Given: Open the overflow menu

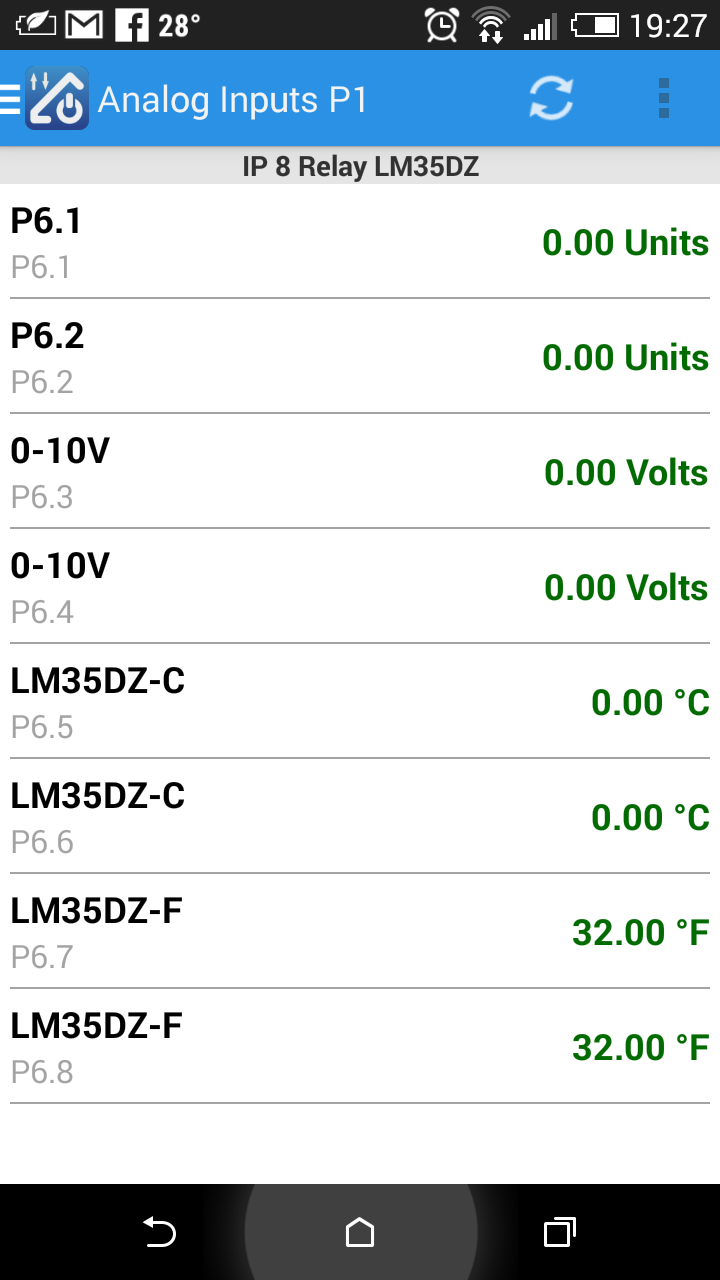Looking at the screenshot, I should click(664, 98).
